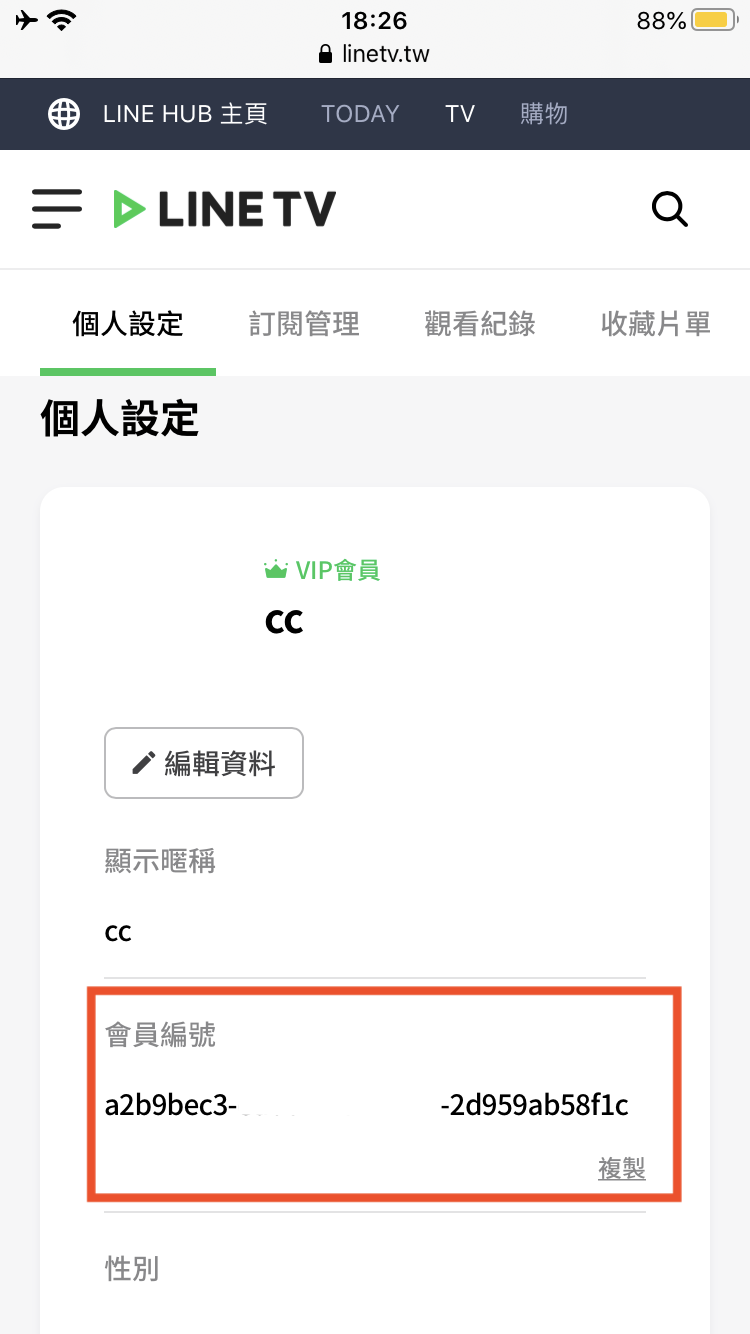Tap the 編輯資料 button
The height and width of the screenshot is (1334, 750).
tap(204, 763)
